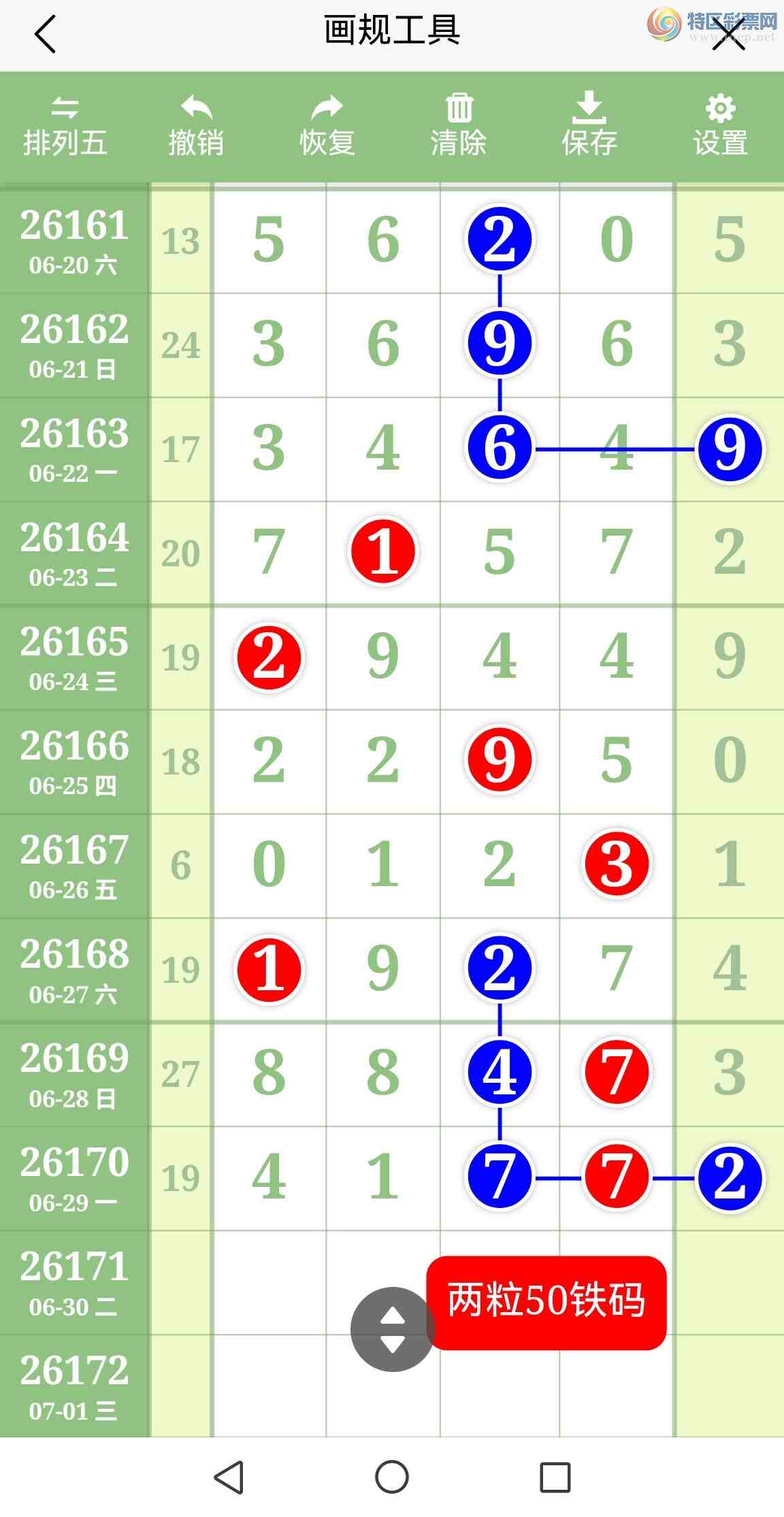
Task: Save the chart with 保存
Action: tap(589, 127)
